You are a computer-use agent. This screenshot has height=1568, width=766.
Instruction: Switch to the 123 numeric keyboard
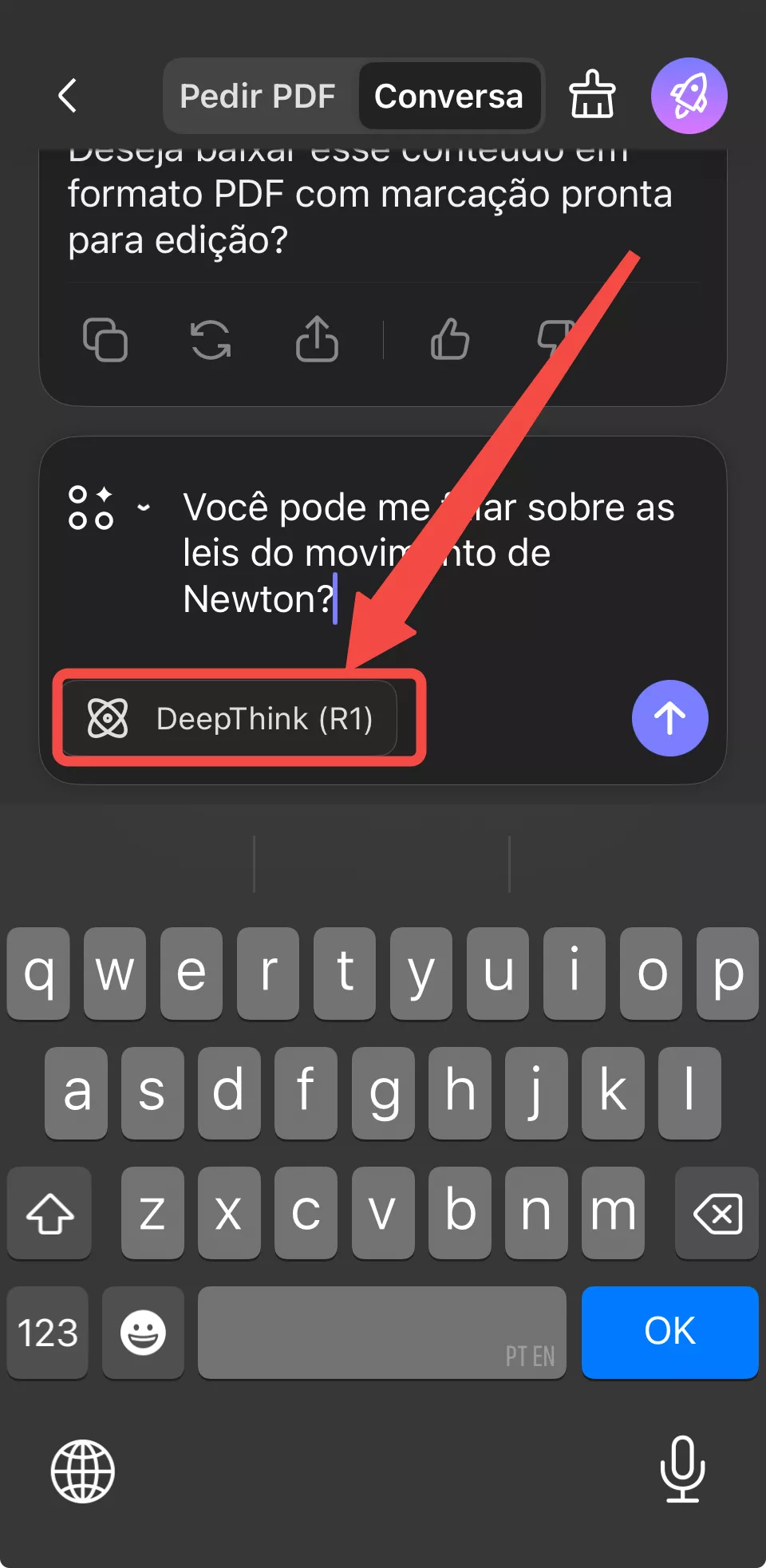click(47, 1333)
